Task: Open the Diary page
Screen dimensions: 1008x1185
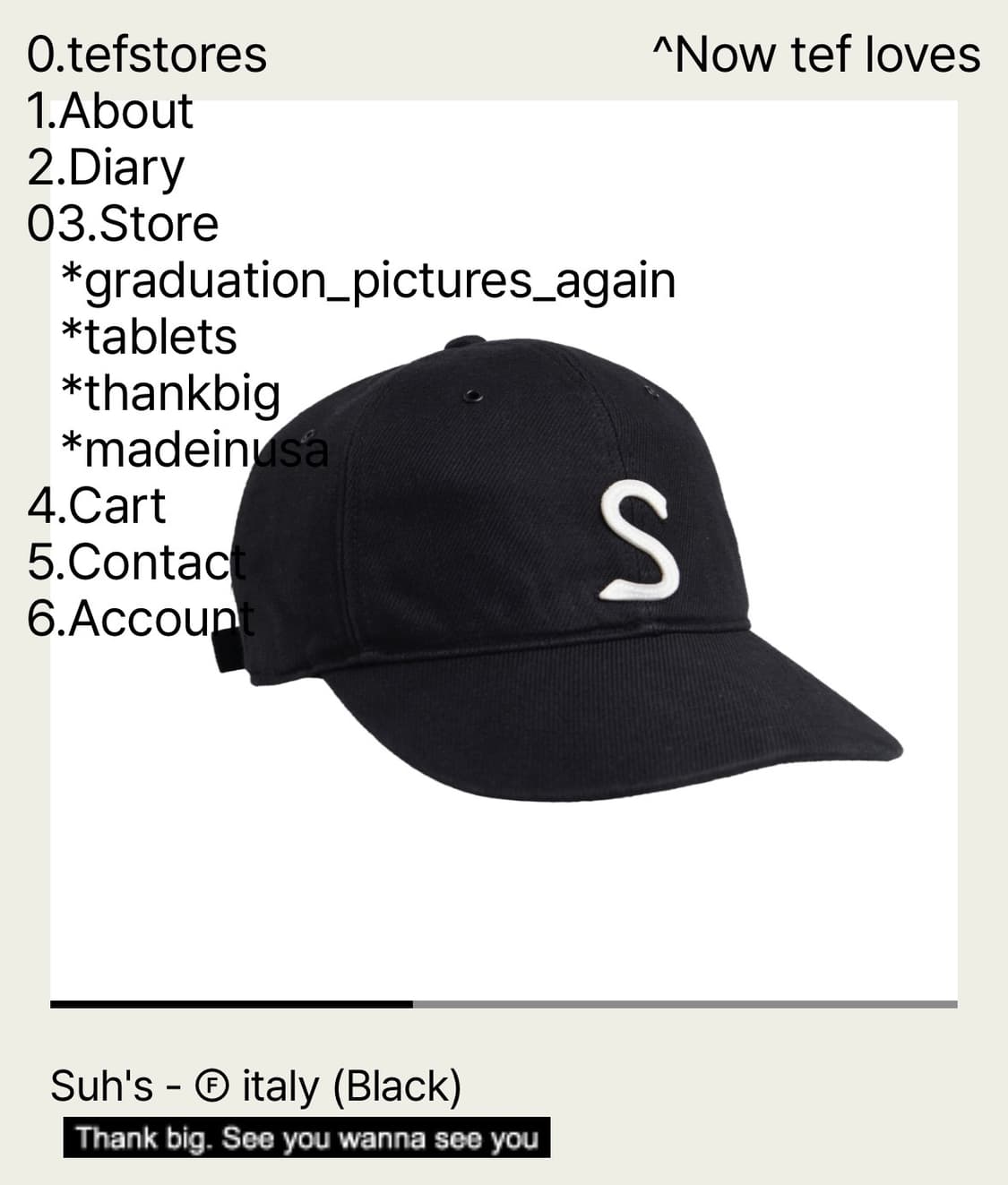Action: [106, 167]
